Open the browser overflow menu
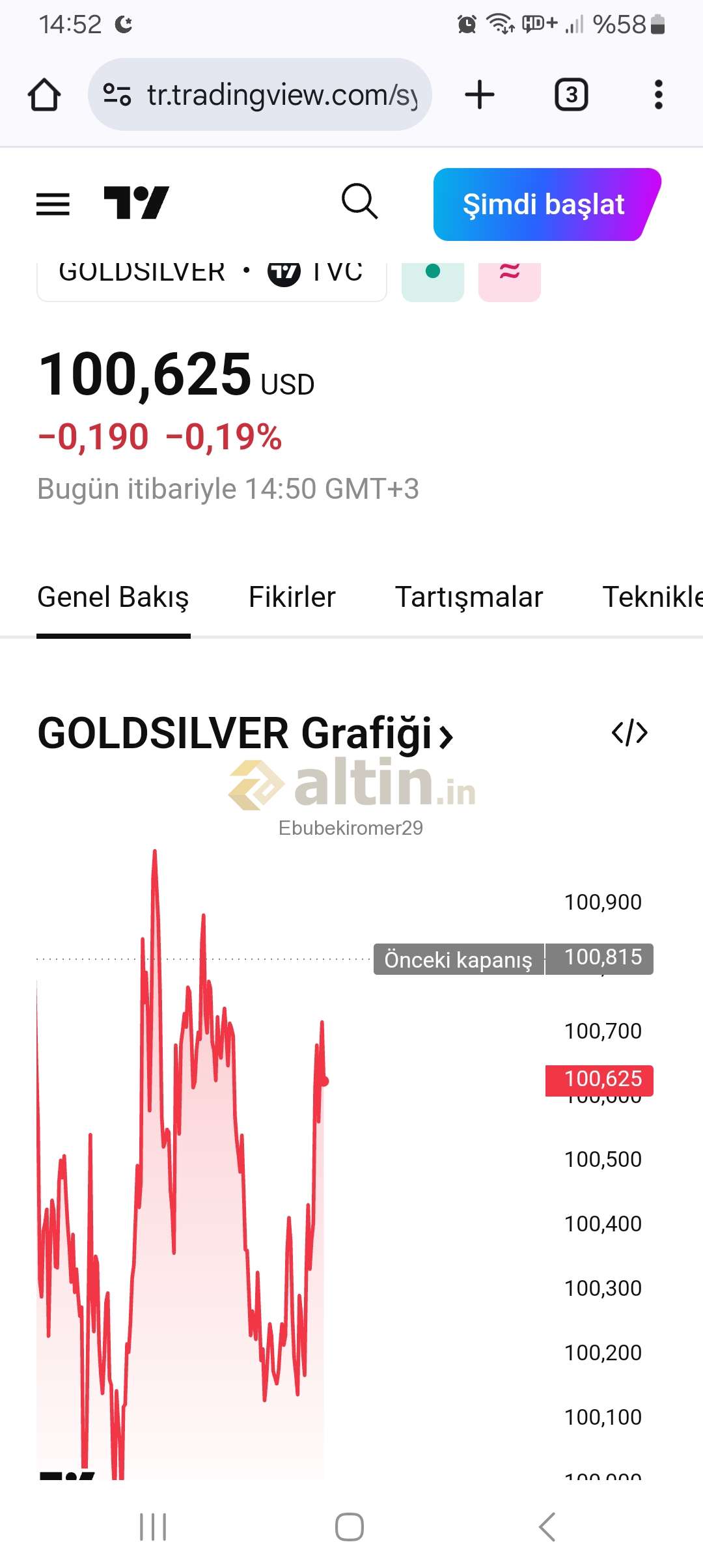This screenshot has height=1568, width=703. 658,95
